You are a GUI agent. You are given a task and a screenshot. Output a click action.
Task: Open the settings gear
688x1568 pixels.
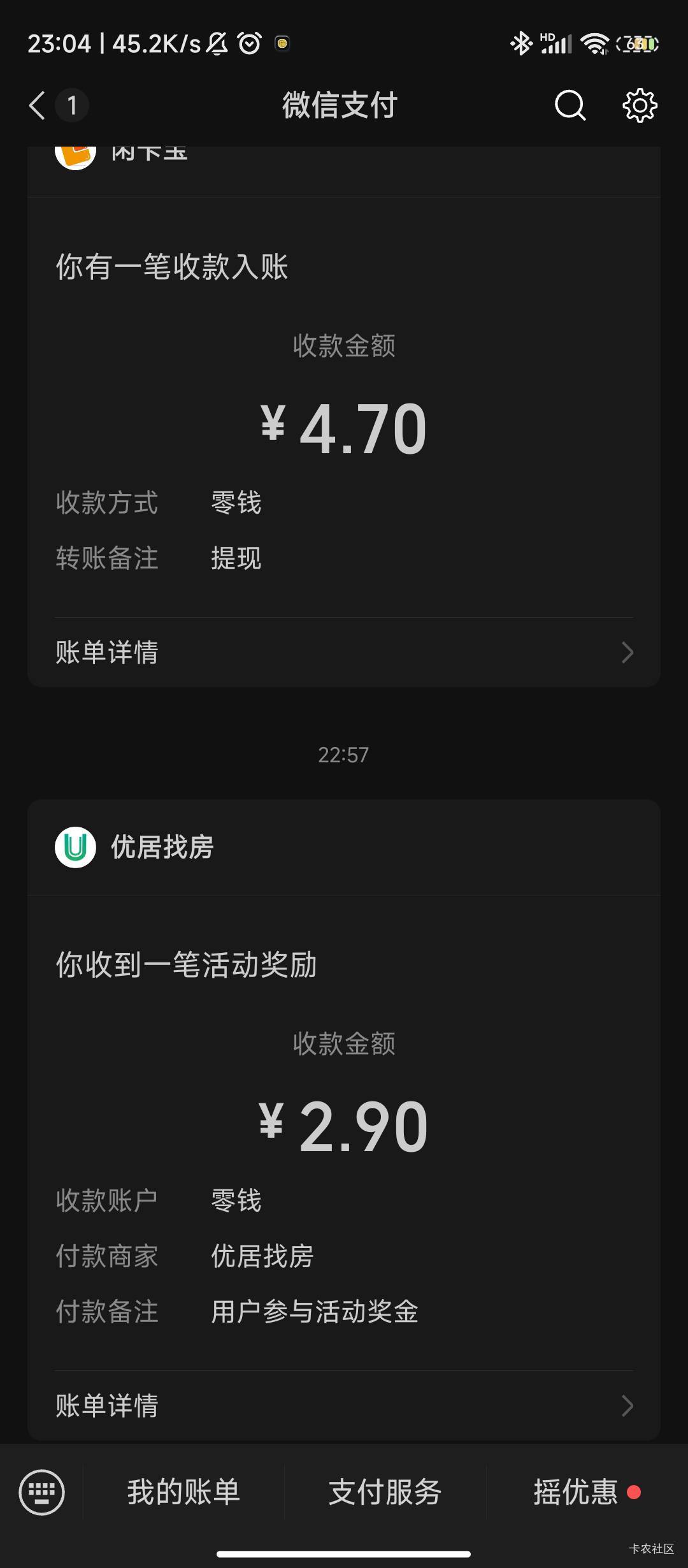click(640, 105)
